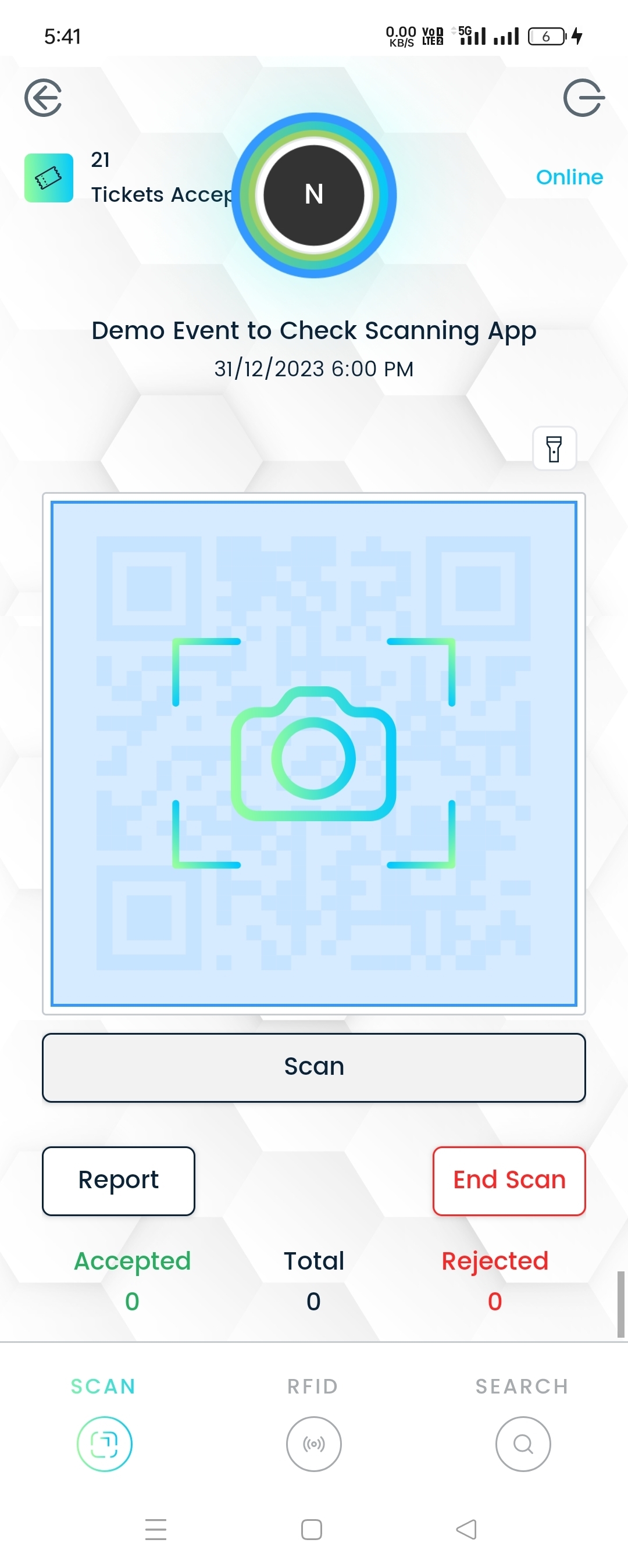
Task: End the scanning session
Action: click(x=509, y=1180)
